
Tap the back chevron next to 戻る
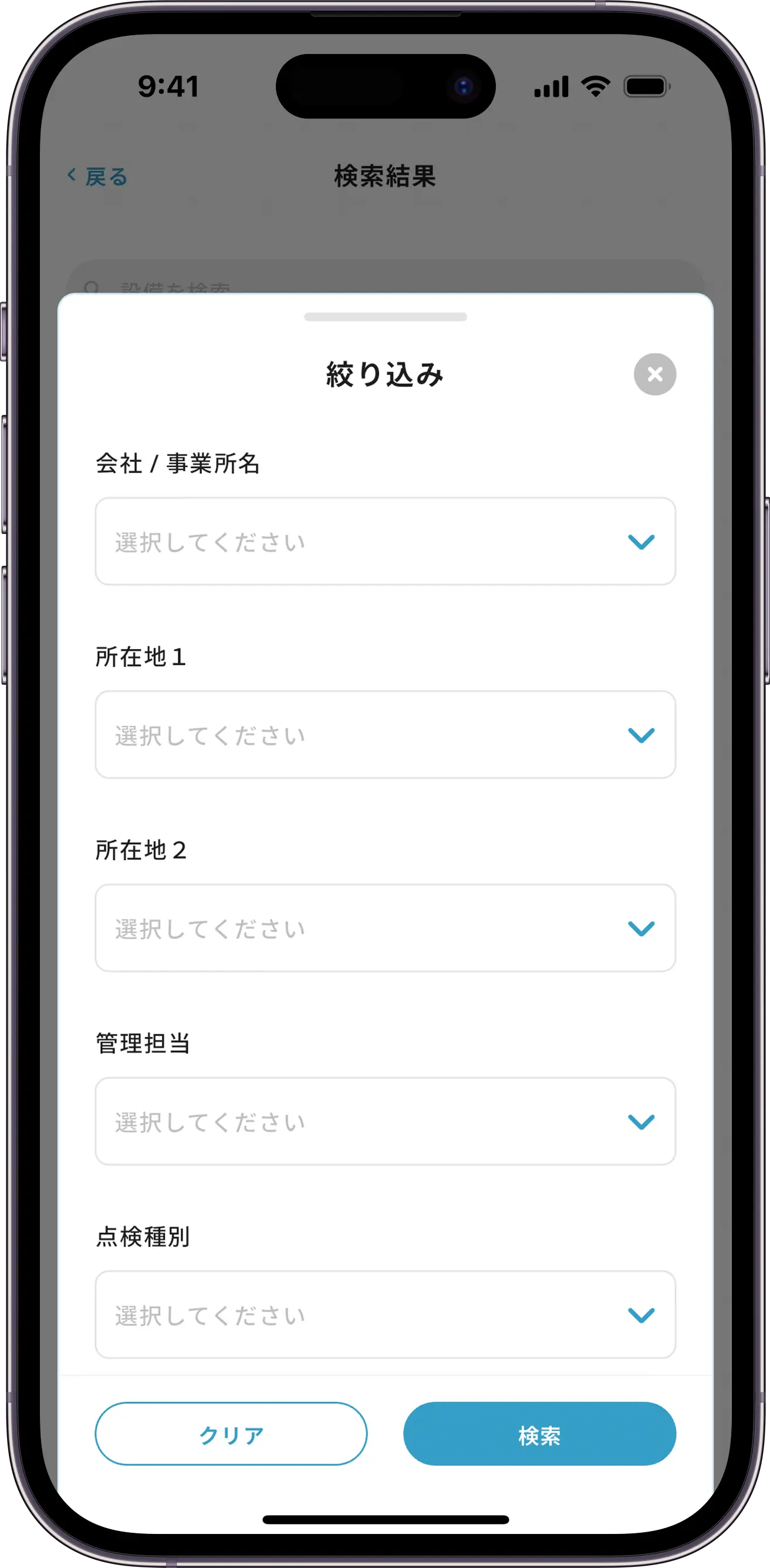[x=72, y=177]
